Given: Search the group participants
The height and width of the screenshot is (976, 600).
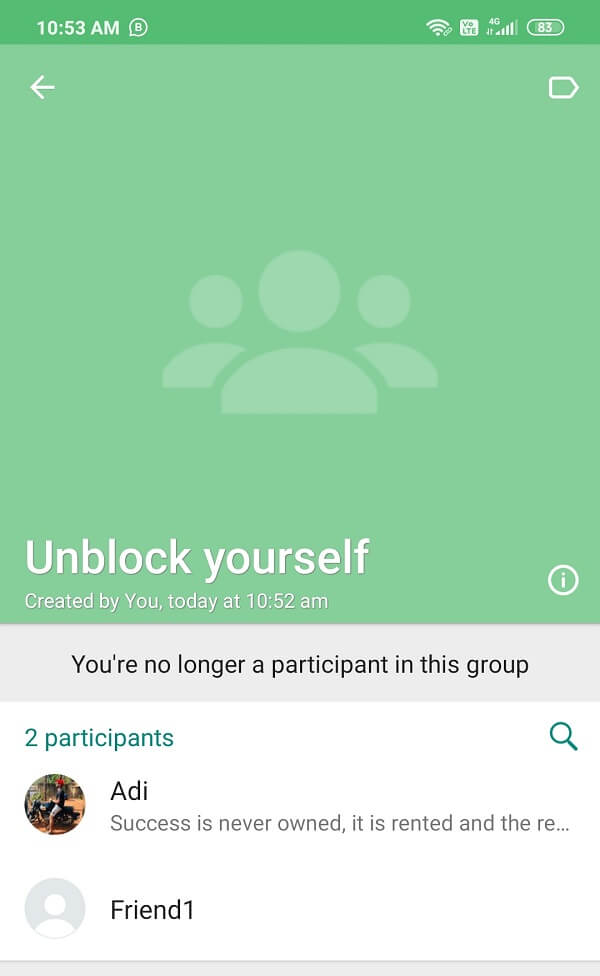Looking at the screenshot, I should click(563, 738).
